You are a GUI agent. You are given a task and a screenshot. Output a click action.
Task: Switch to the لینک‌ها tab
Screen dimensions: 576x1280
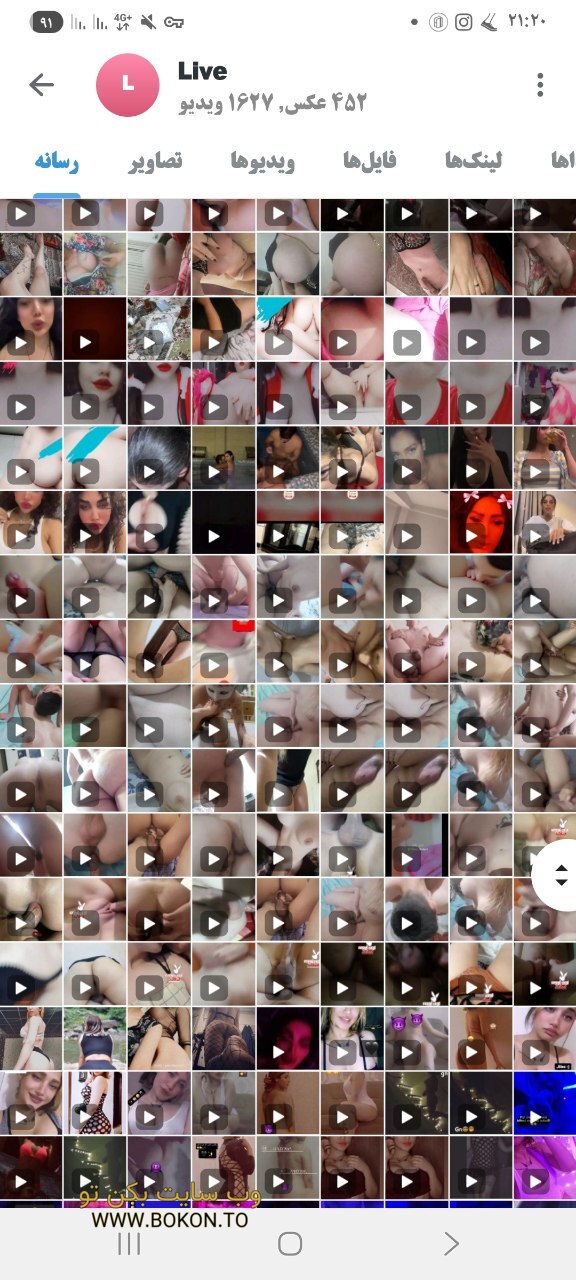tap(473, 161)
